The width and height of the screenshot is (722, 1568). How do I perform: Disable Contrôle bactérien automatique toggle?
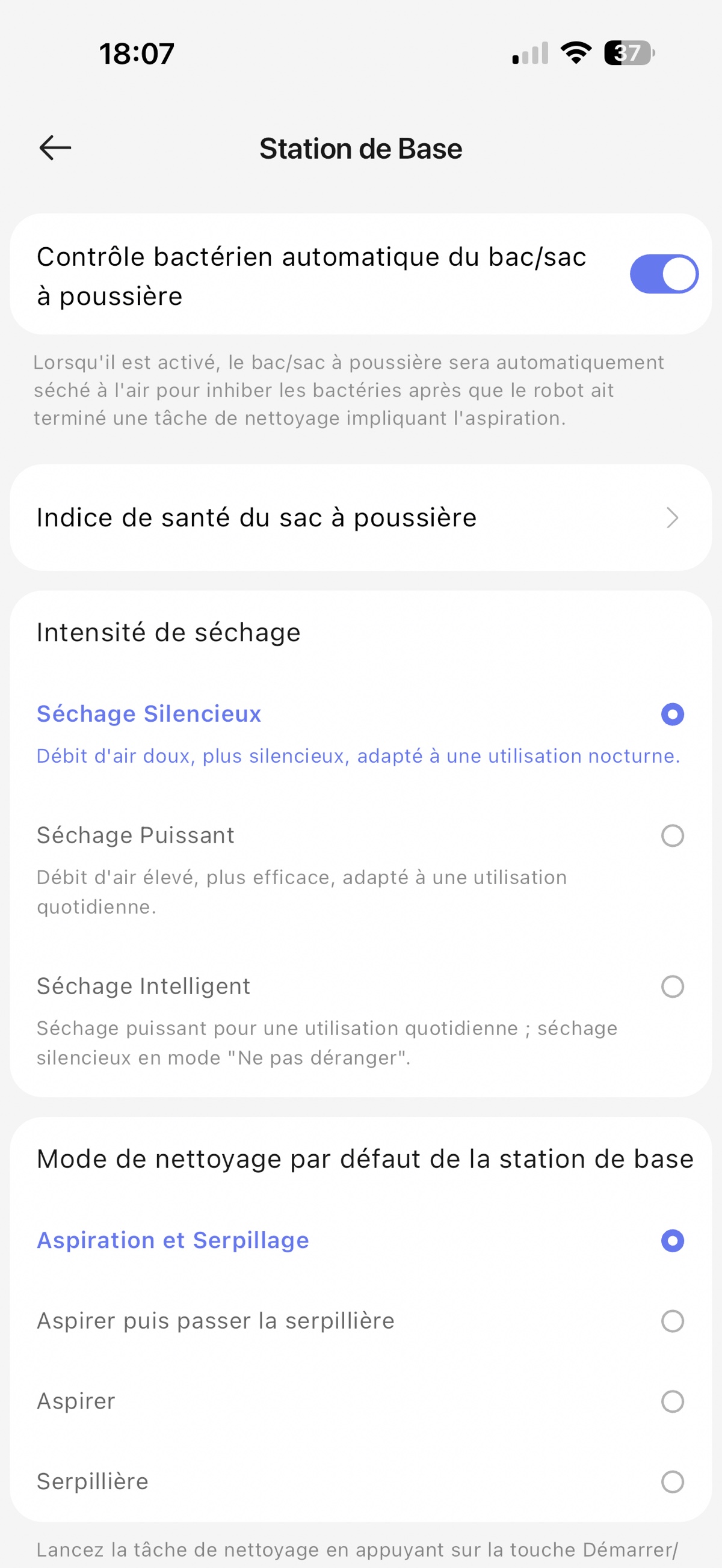(664, 274)
